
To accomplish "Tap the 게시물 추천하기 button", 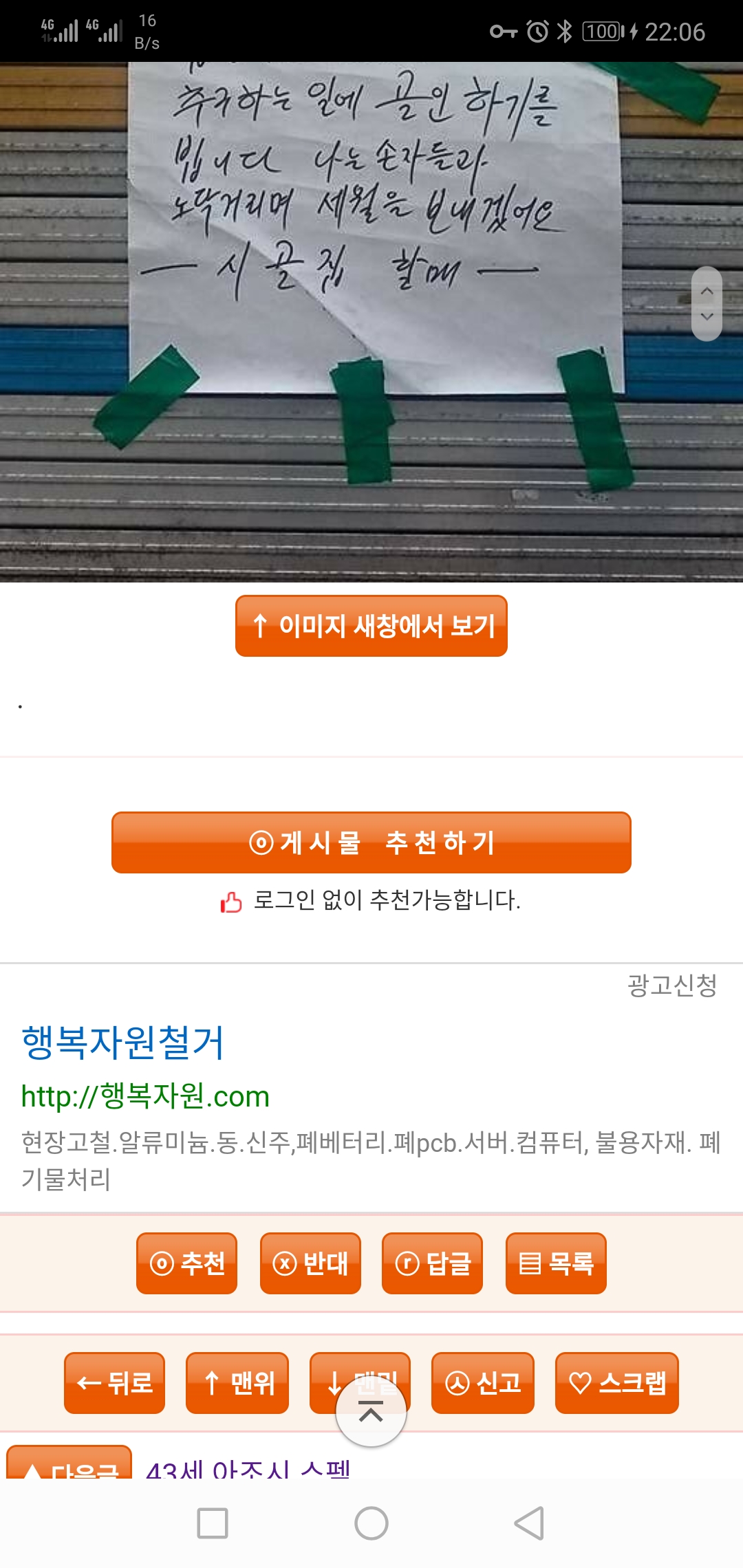I will click(371, 842).
